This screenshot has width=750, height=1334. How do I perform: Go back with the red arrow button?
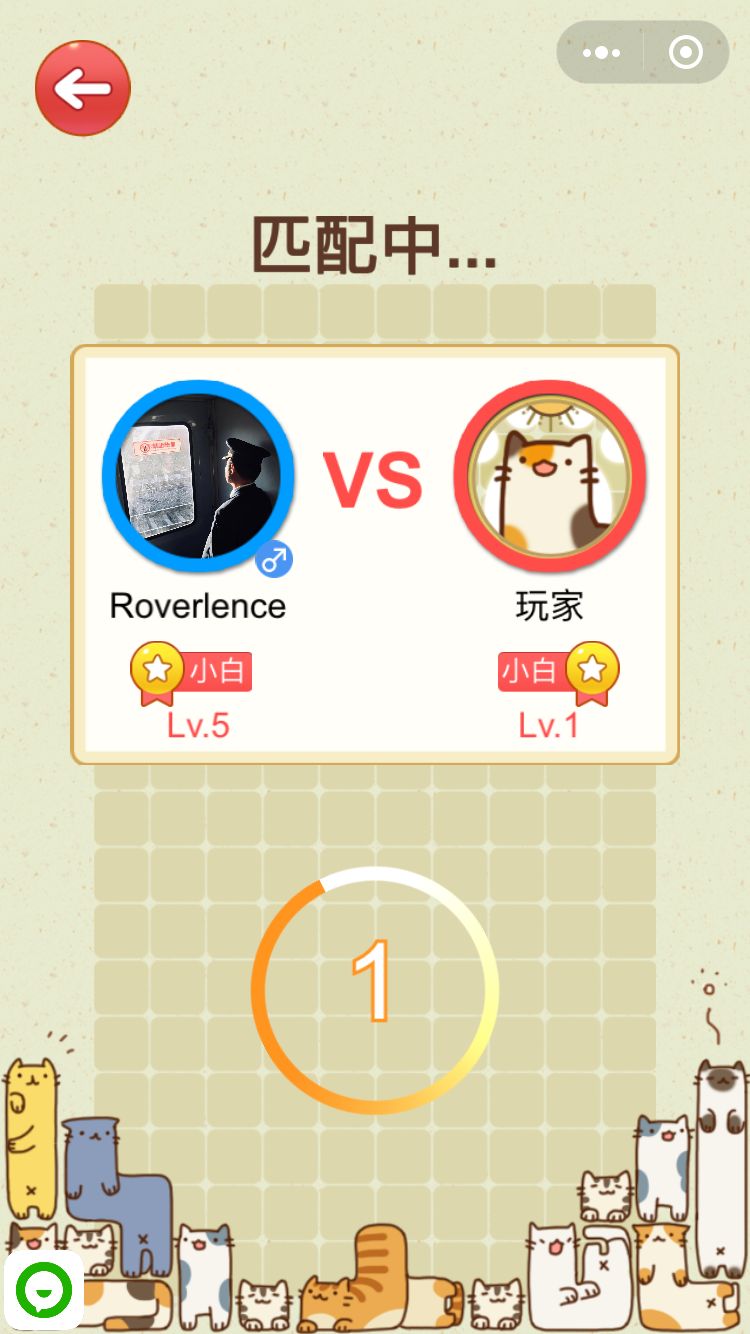[83, 88]
